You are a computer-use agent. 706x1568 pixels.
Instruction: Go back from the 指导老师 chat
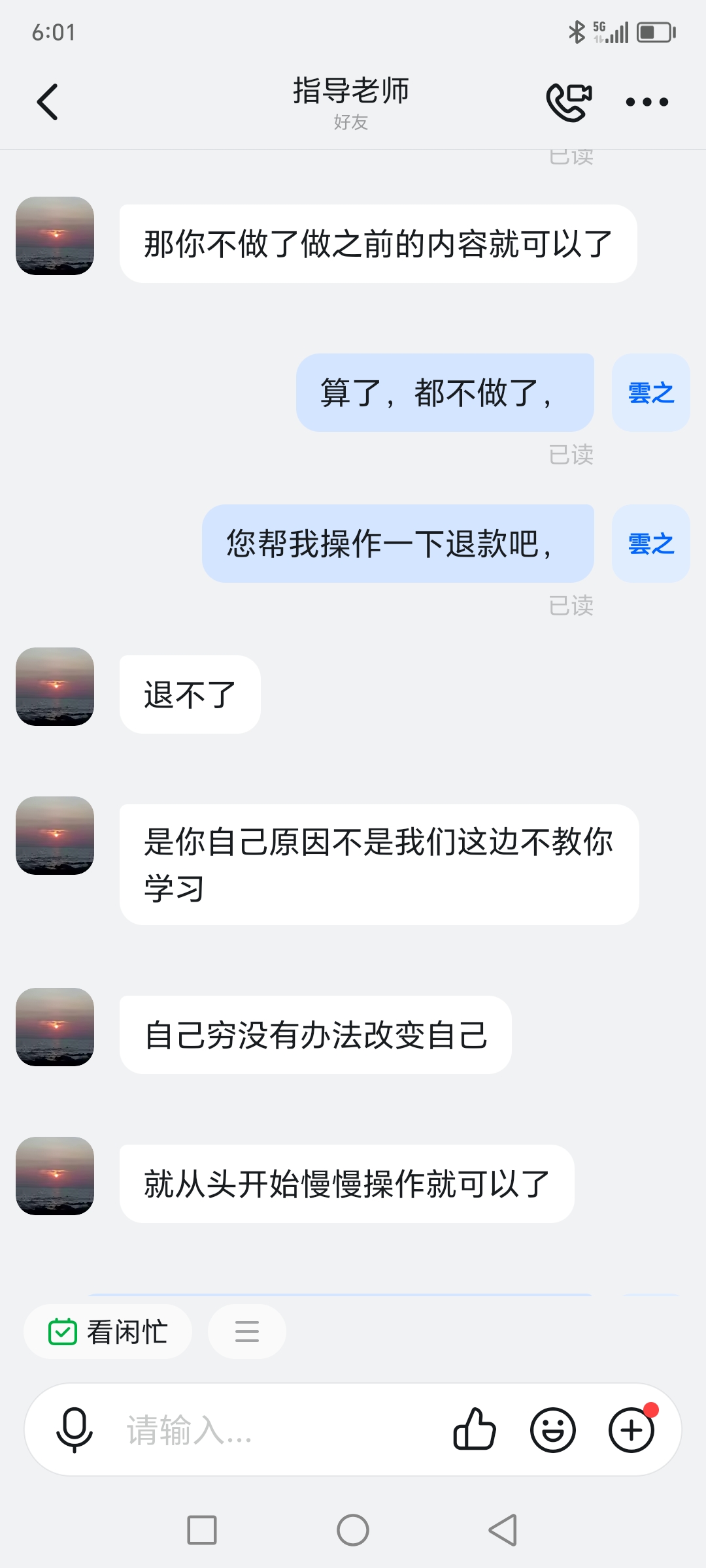[x=47, y=102]
